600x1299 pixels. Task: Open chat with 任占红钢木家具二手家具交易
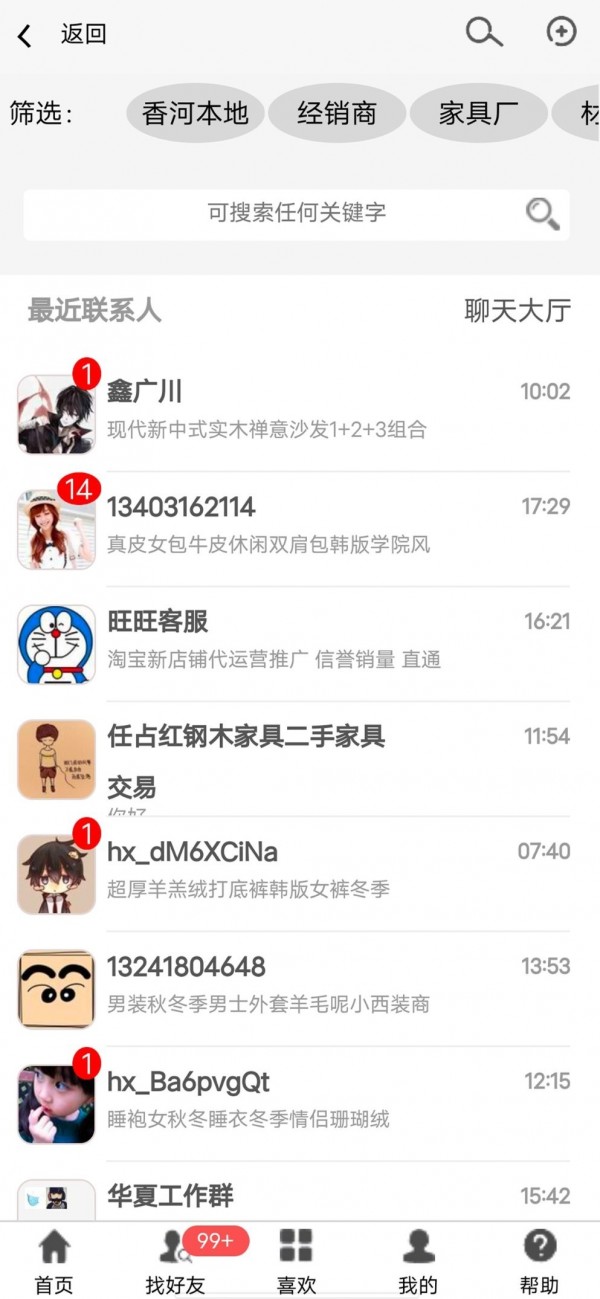coord(300,757)
